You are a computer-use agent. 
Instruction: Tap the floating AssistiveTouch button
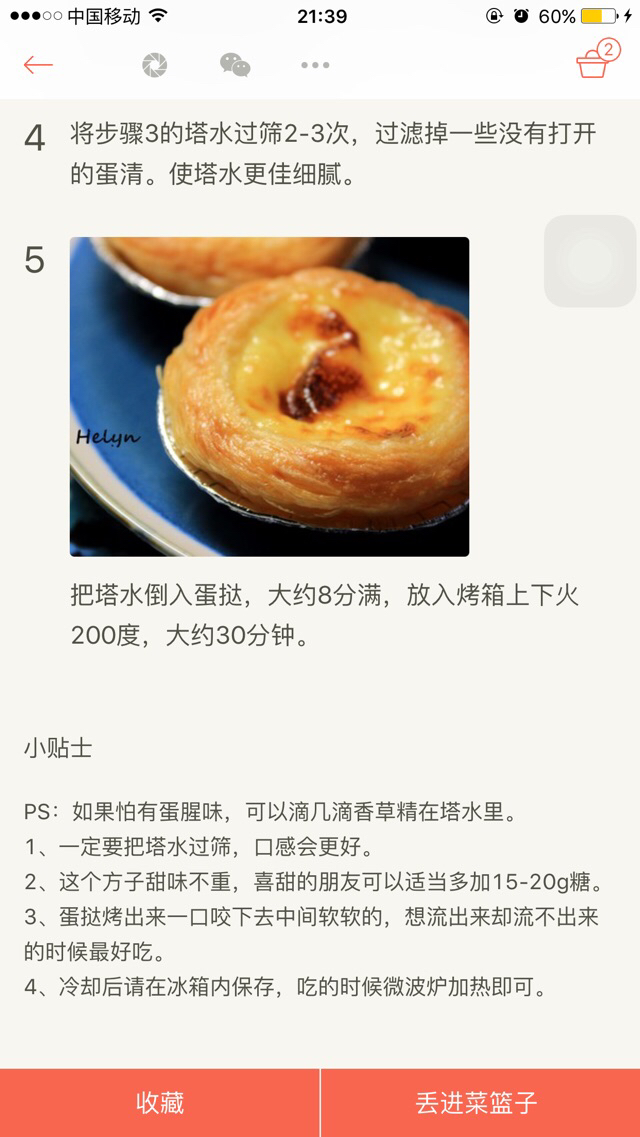590,261
